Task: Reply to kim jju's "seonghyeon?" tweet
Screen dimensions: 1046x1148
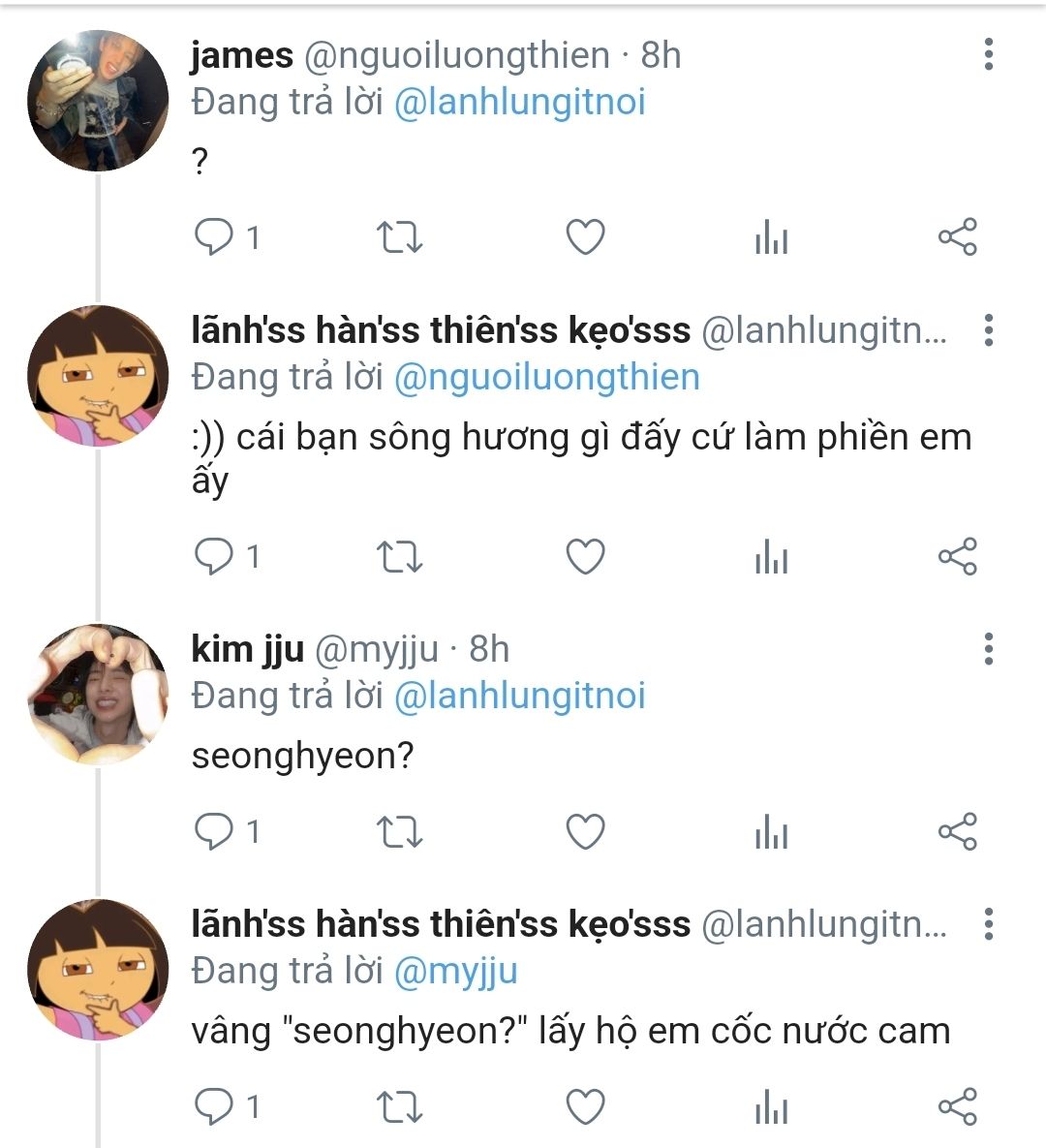Action: (x=214, y=831)
